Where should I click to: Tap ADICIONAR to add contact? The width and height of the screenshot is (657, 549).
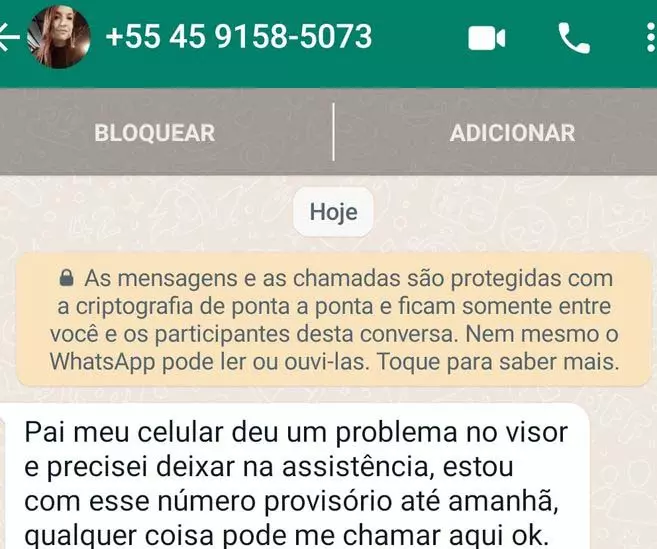512,132
